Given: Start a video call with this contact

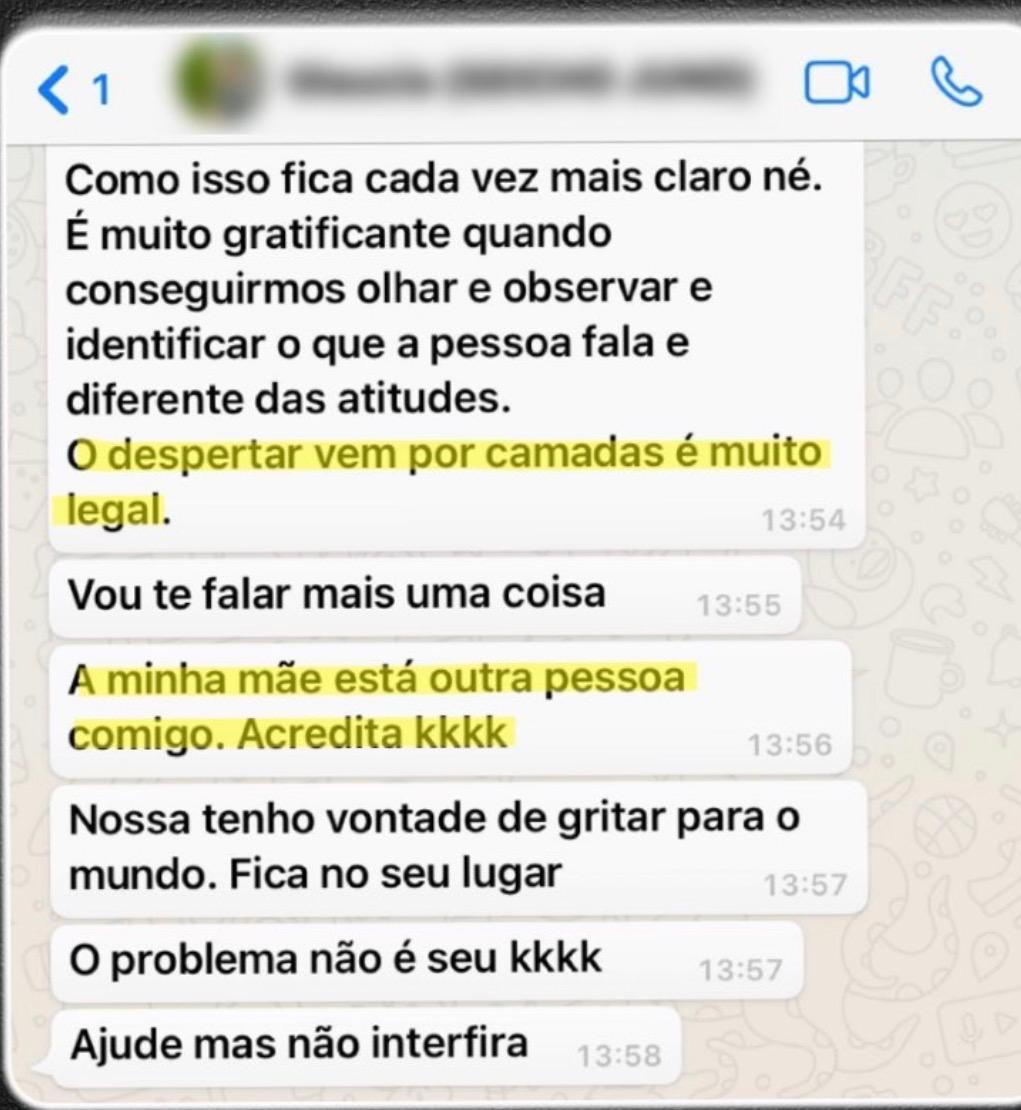Looking at the screenshot, I should (x=836, y=84).
